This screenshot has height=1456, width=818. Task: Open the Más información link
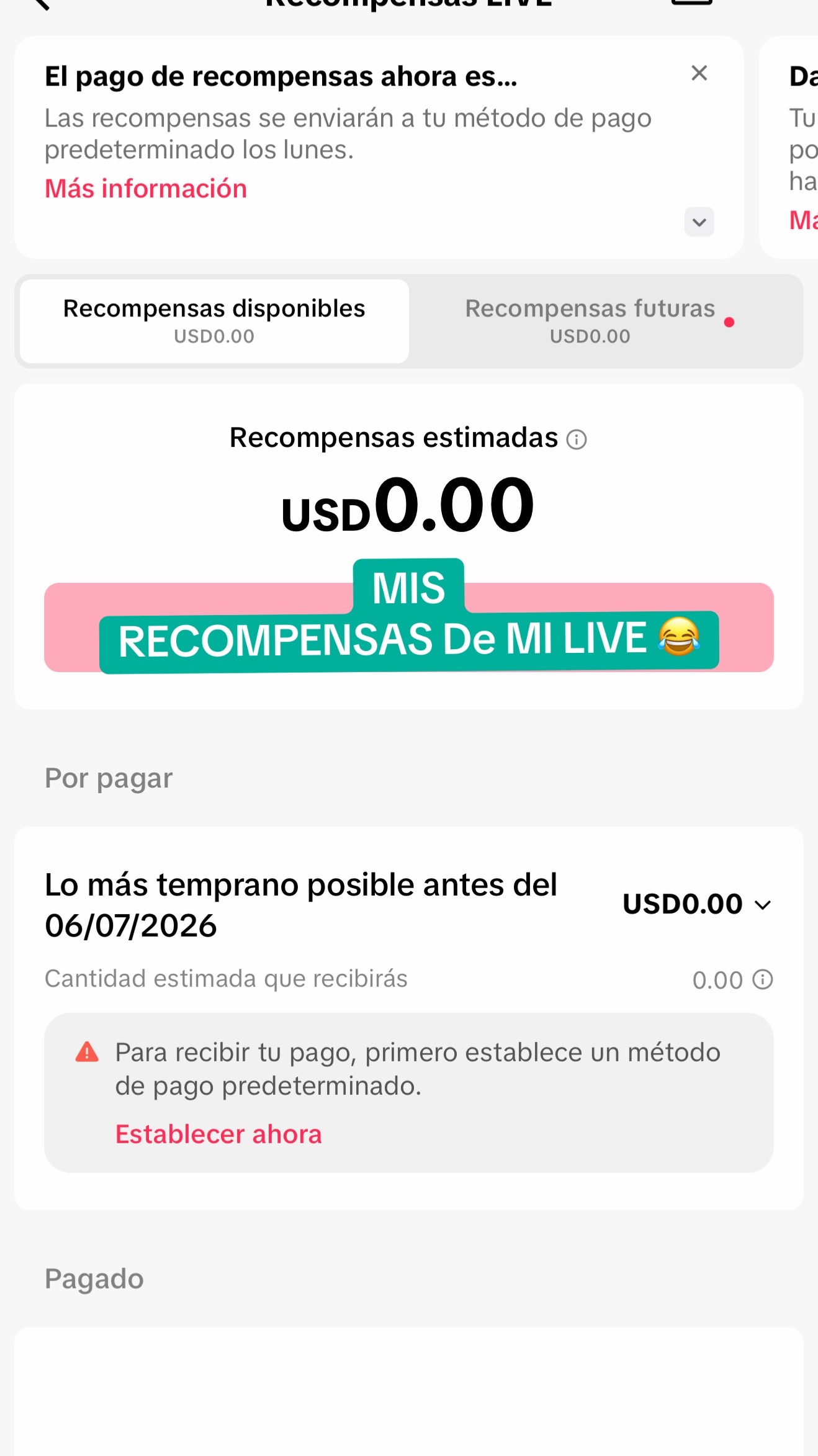146,189
